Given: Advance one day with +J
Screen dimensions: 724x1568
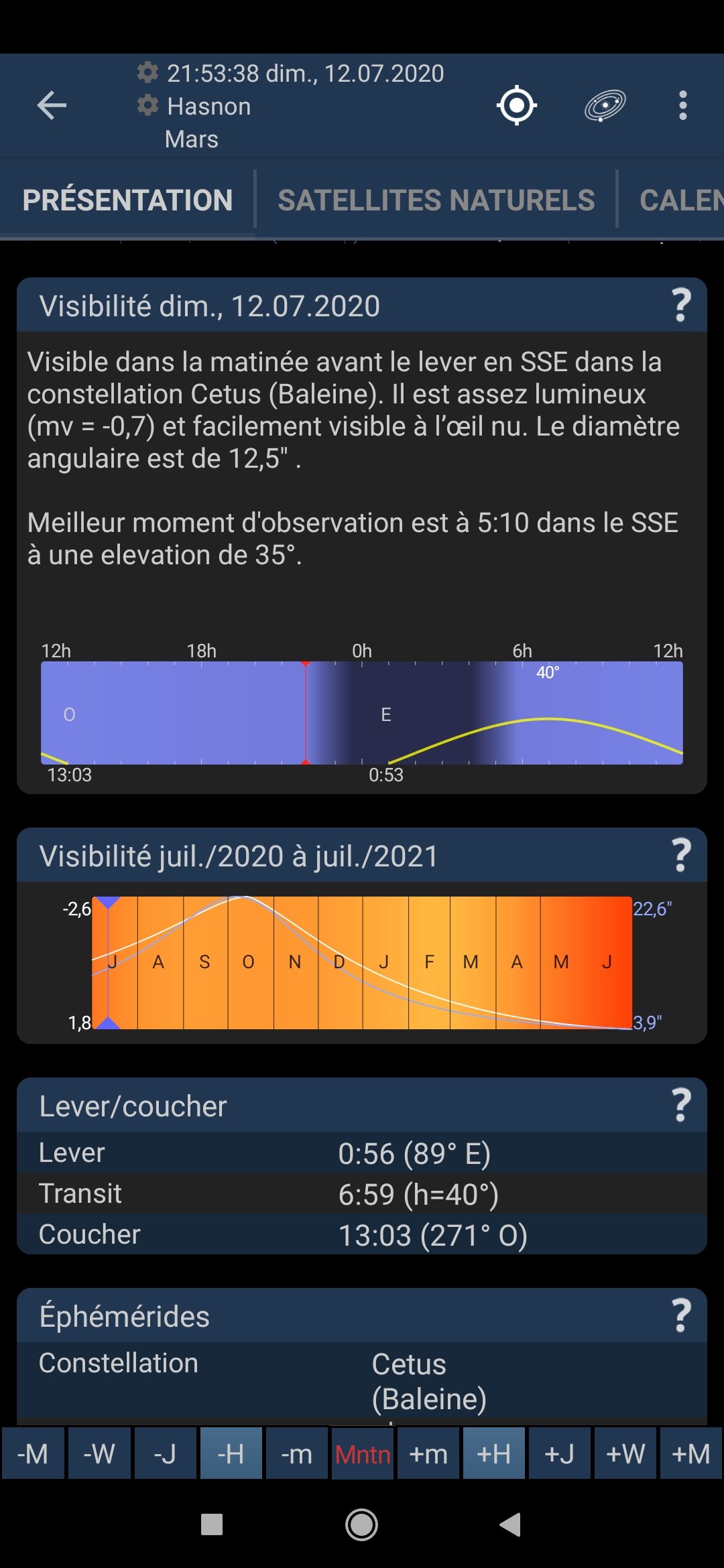Looking at the screenshot, I should (x=559, y=1453).
